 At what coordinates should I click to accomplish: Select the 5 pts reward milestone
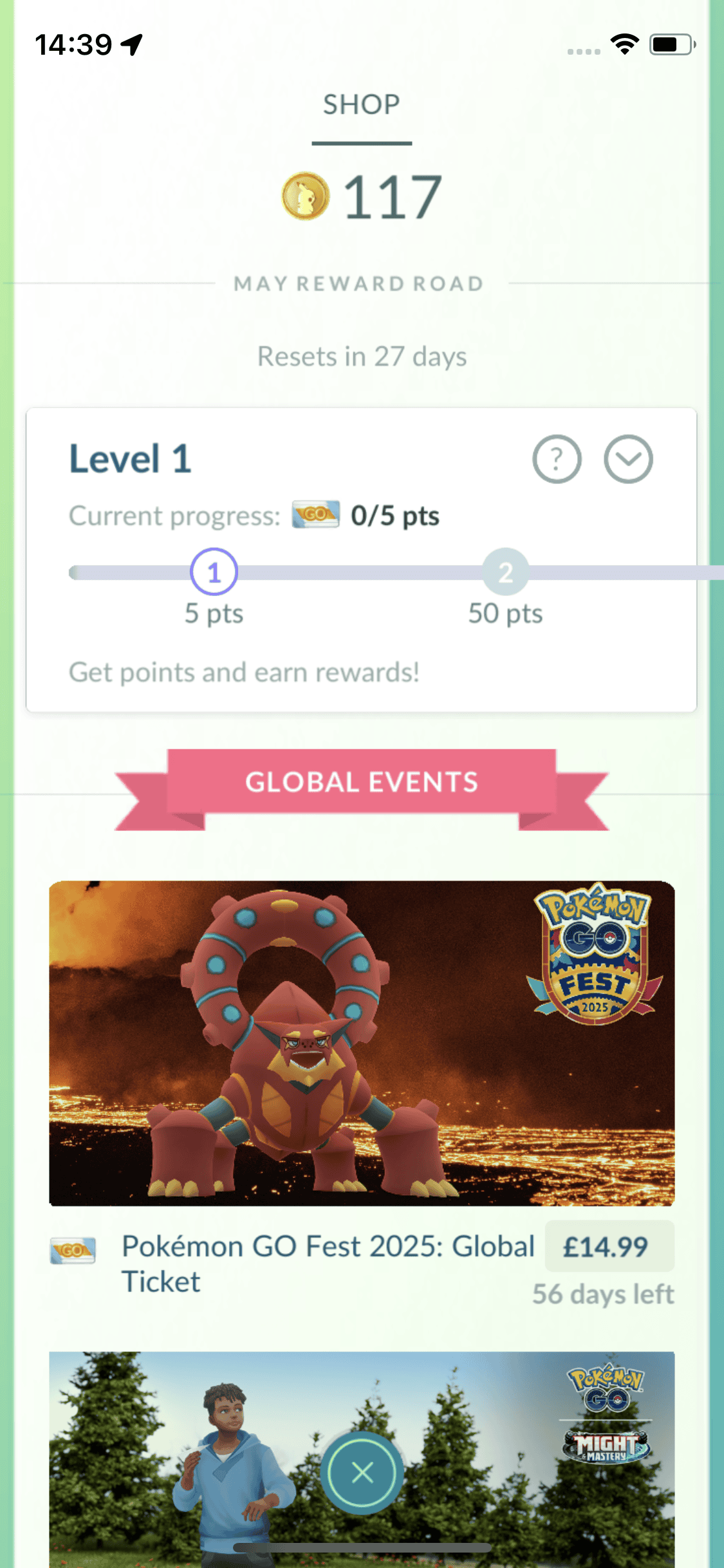pyautogui.click(x=214, y=572)
